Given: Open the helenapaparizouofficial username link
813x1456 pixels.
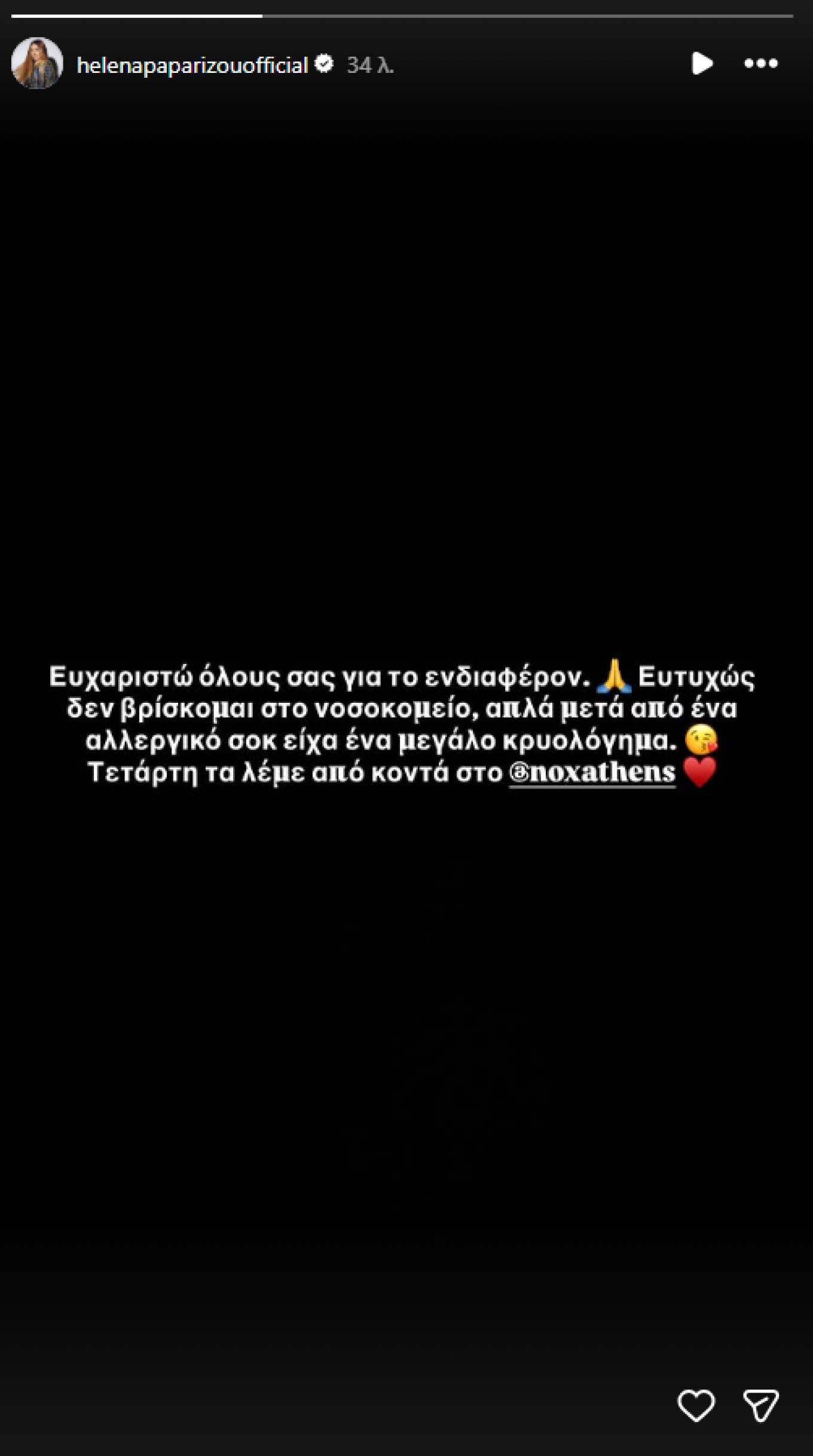Looking at the screenshot, I should tap(192, 65).
